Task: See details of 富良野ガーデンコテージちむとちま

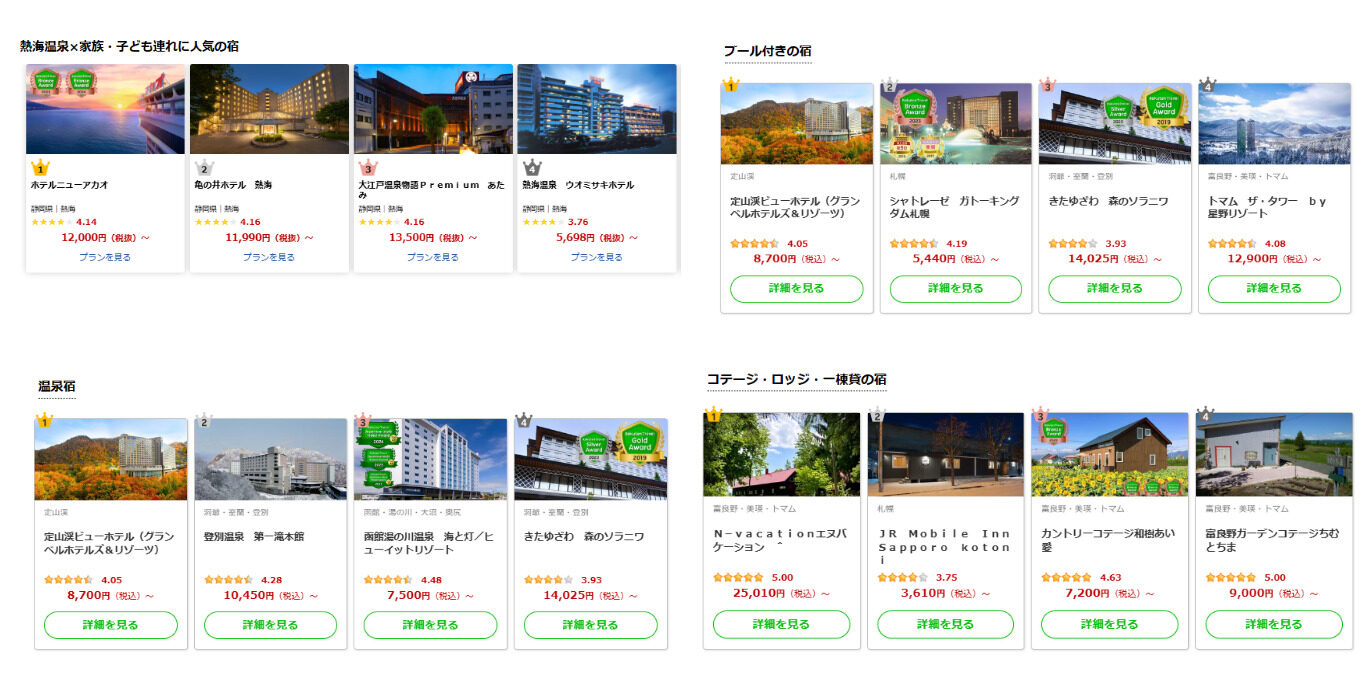Action: coord(1273,624)
